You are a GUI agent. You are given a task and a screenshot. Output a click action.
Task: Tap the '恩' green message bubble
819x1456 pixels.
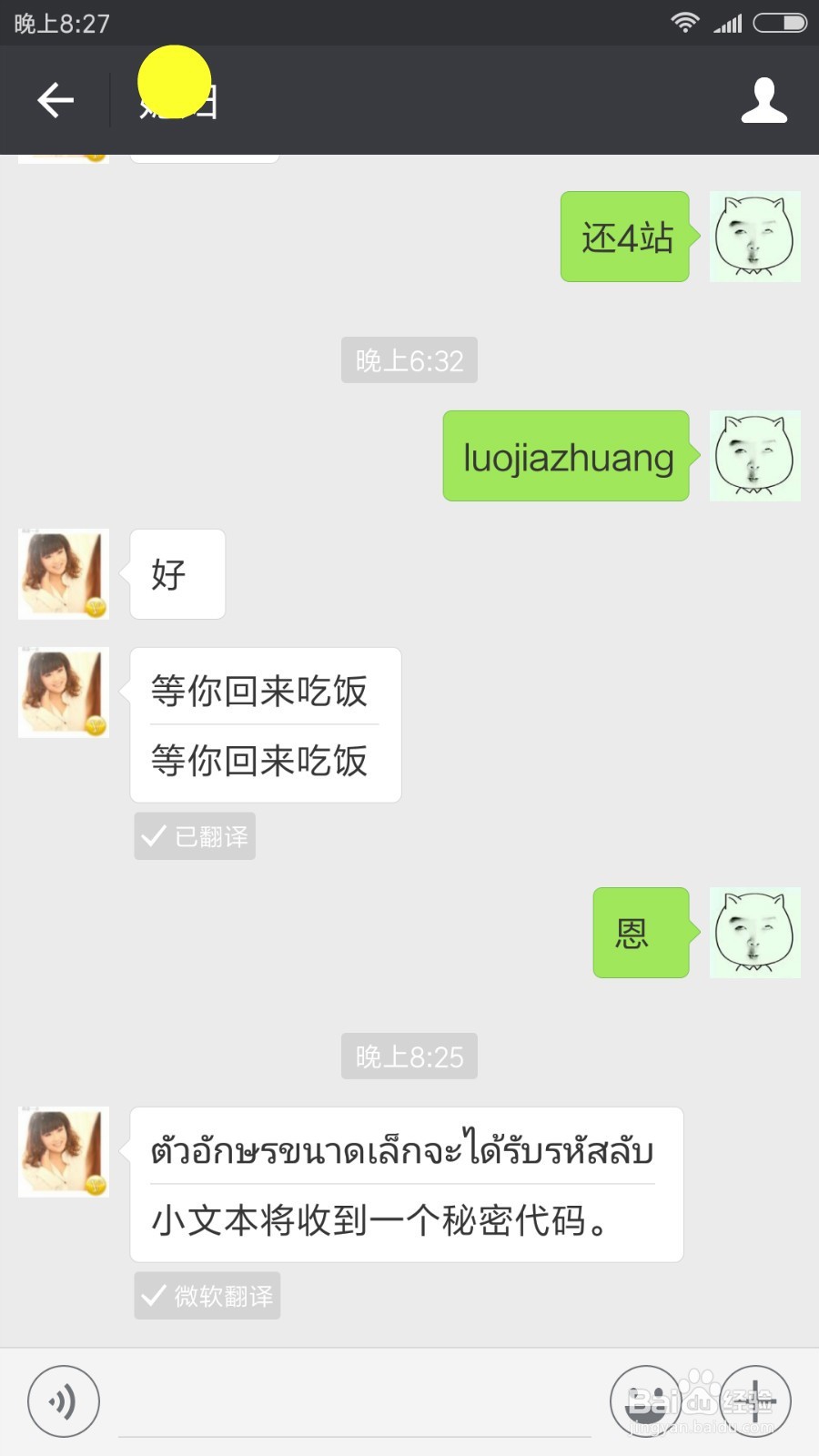pos(640,933)
